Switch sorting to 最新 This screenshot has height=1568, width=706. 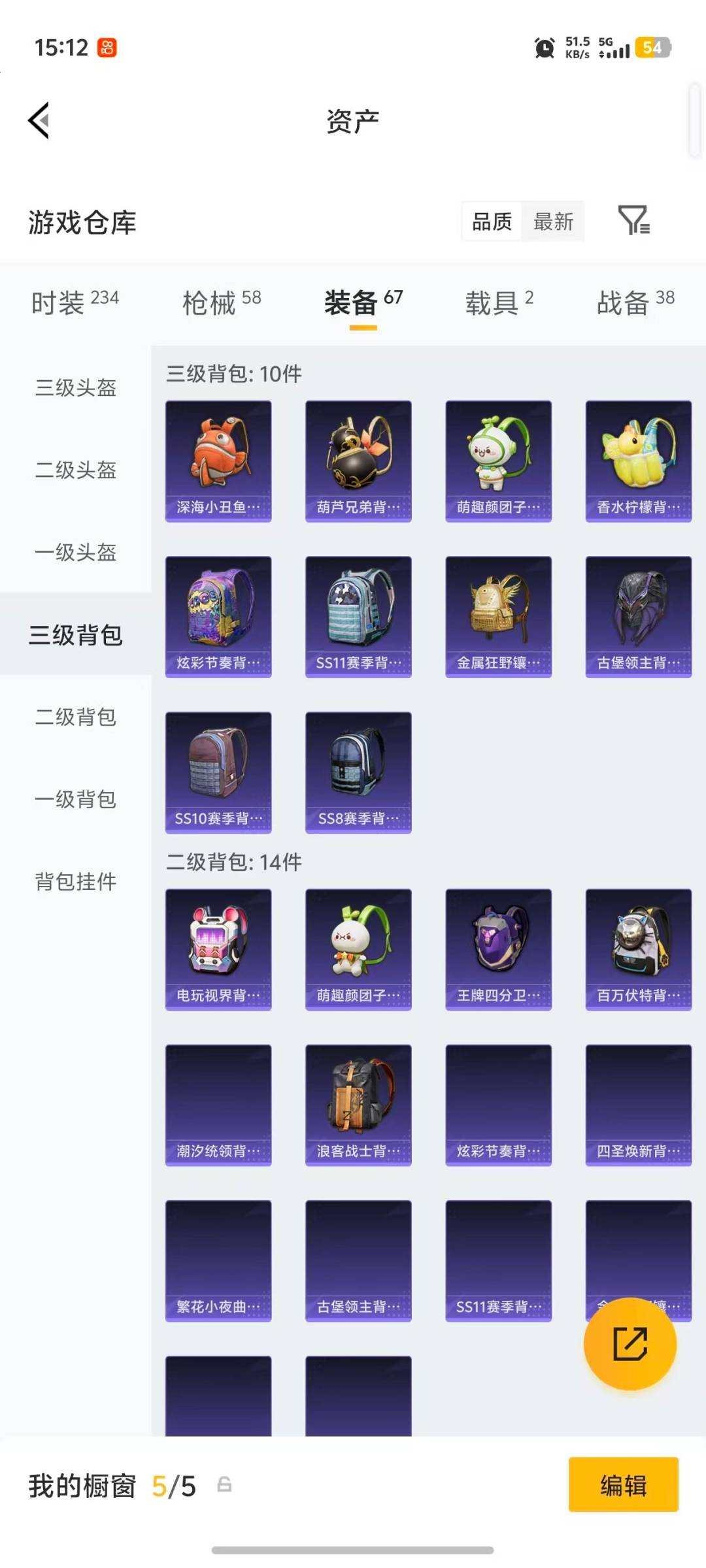[553, 222]
